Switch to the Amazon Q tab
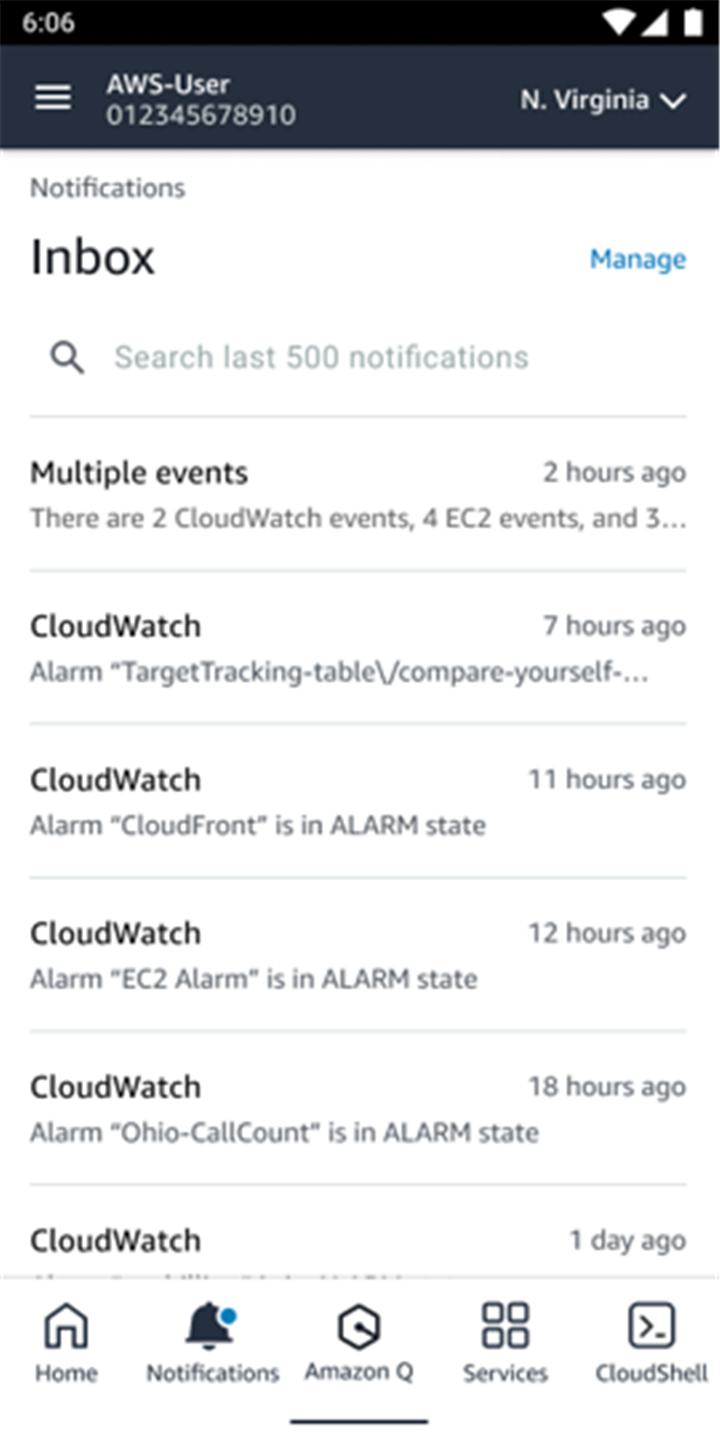Viewport: 720px width, 1440px height. [x=359, y=1344]
